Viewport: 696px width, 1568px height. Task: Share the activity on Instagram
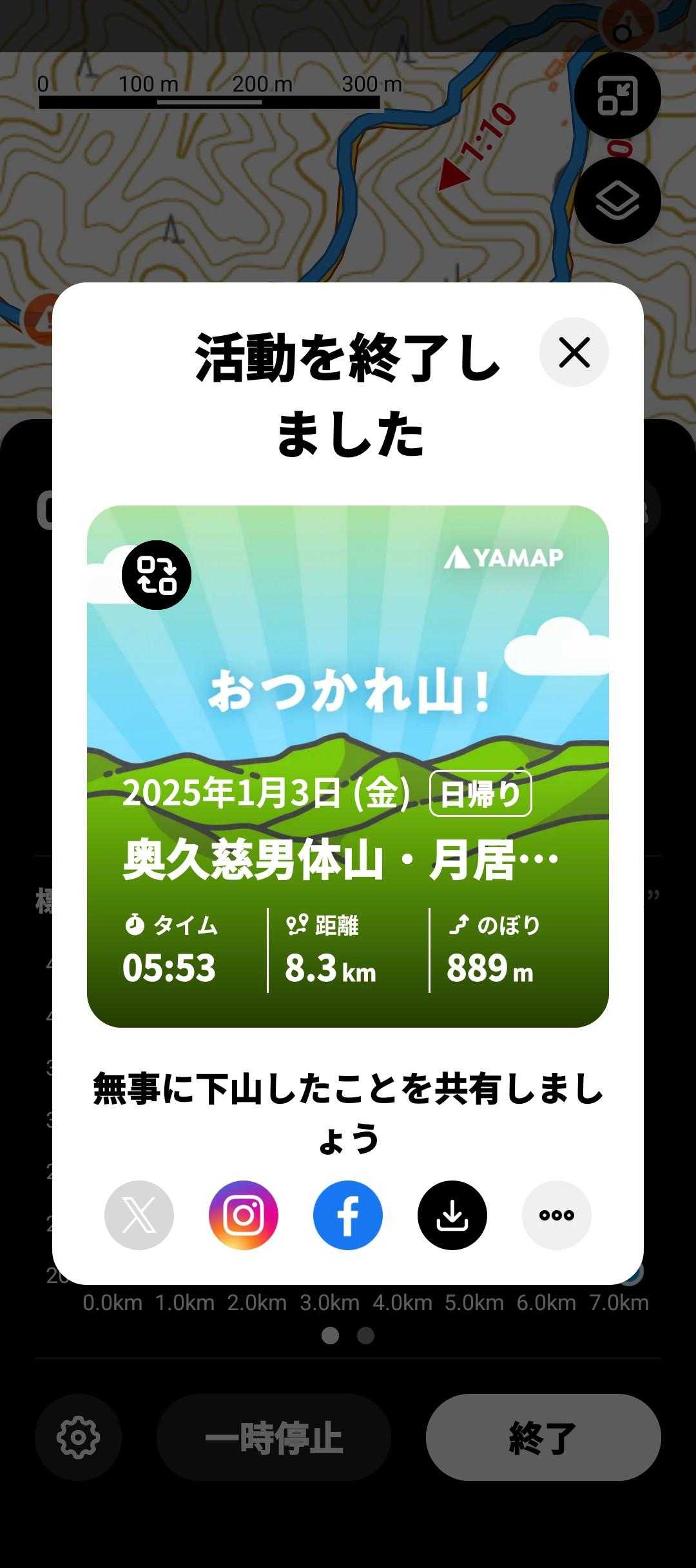[x=244, y=1215]
